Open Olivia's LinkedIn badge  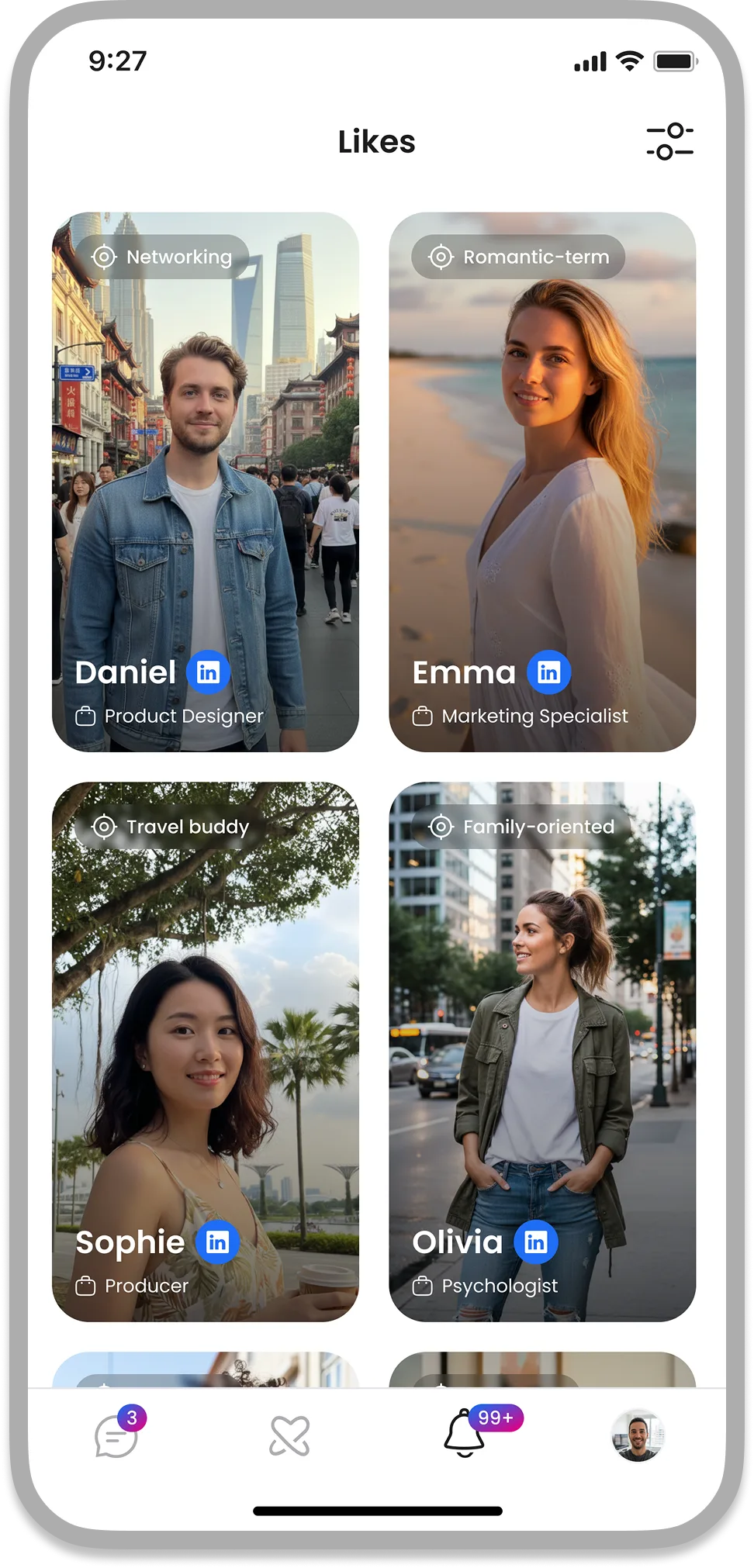[536, 1242]
